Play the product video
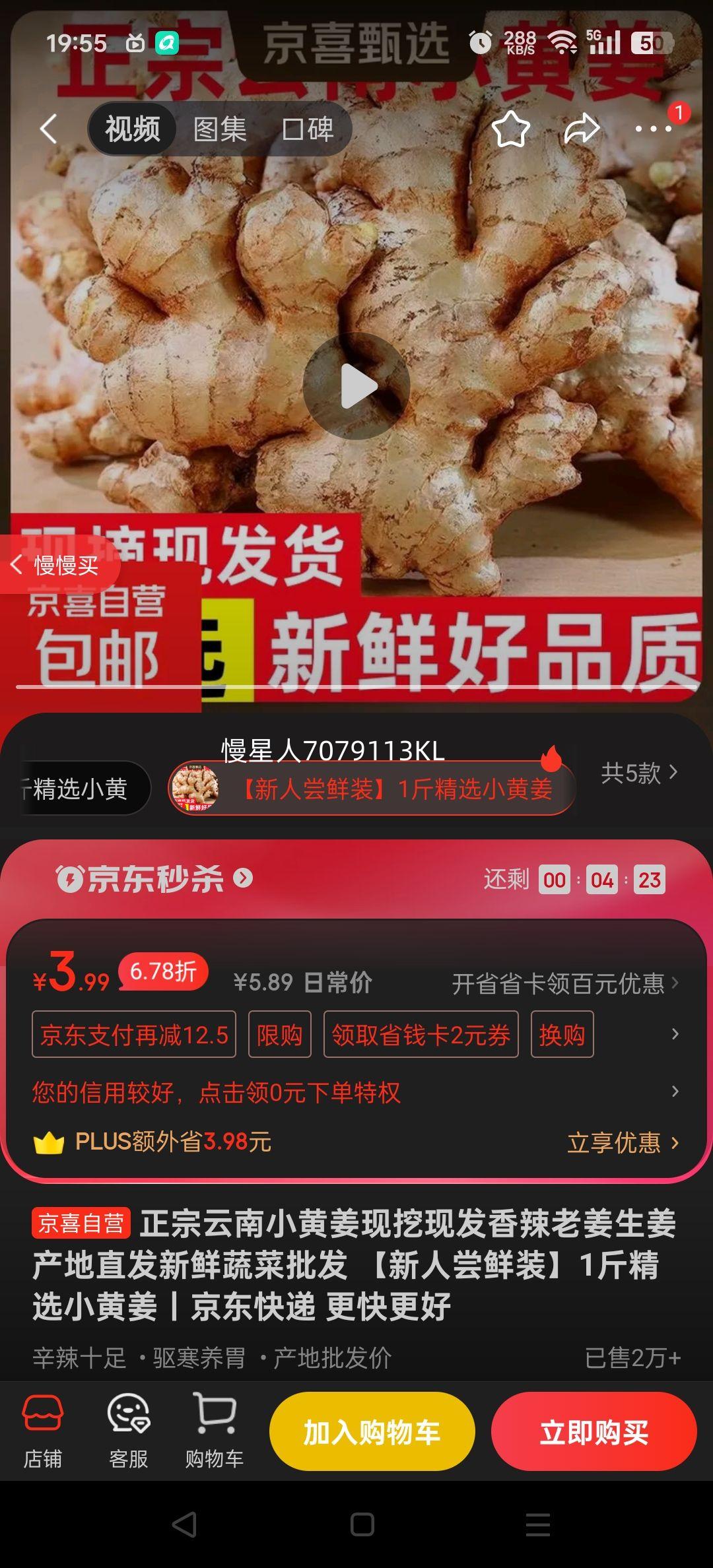The width and height of the screenshot is (713, 1568). [356, 386]
